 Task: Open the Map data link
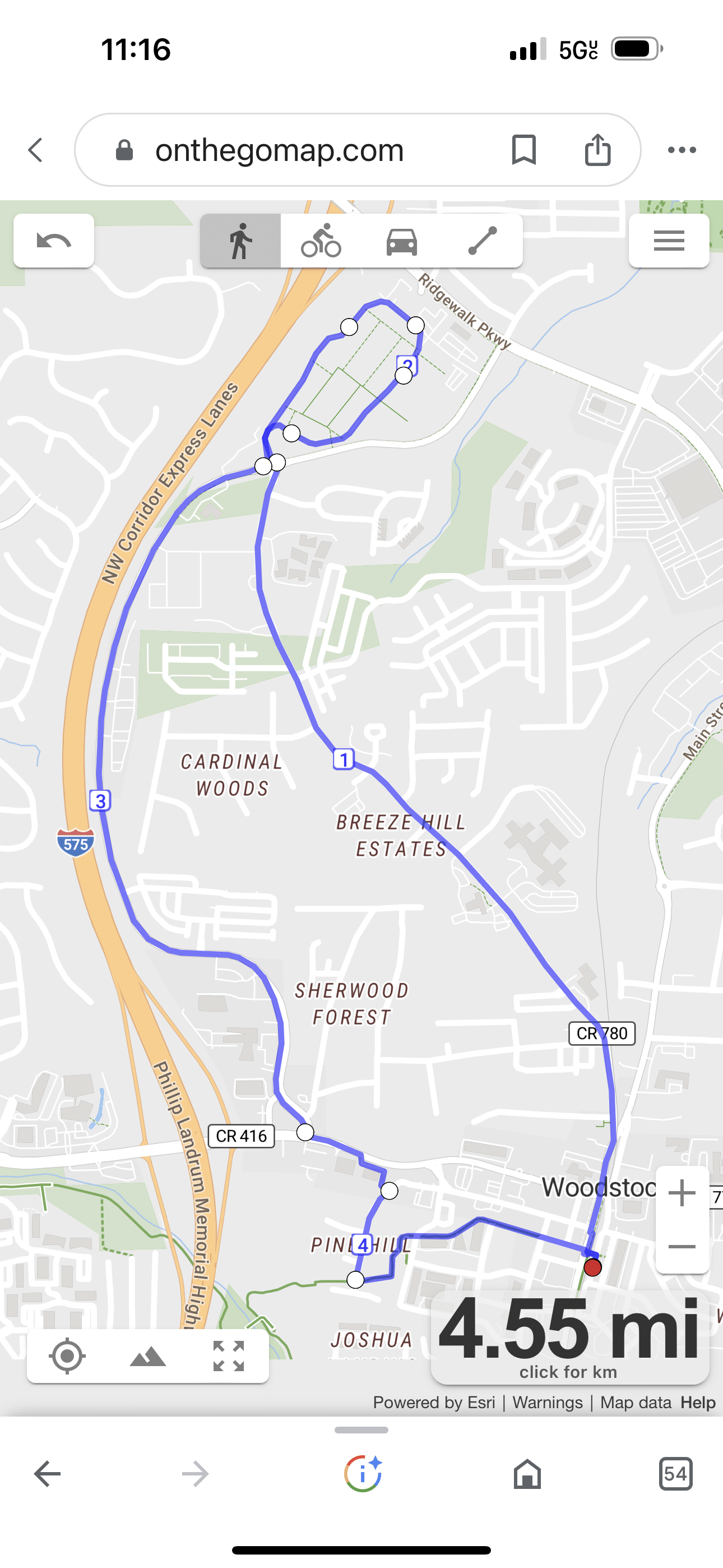(636, 1403)
